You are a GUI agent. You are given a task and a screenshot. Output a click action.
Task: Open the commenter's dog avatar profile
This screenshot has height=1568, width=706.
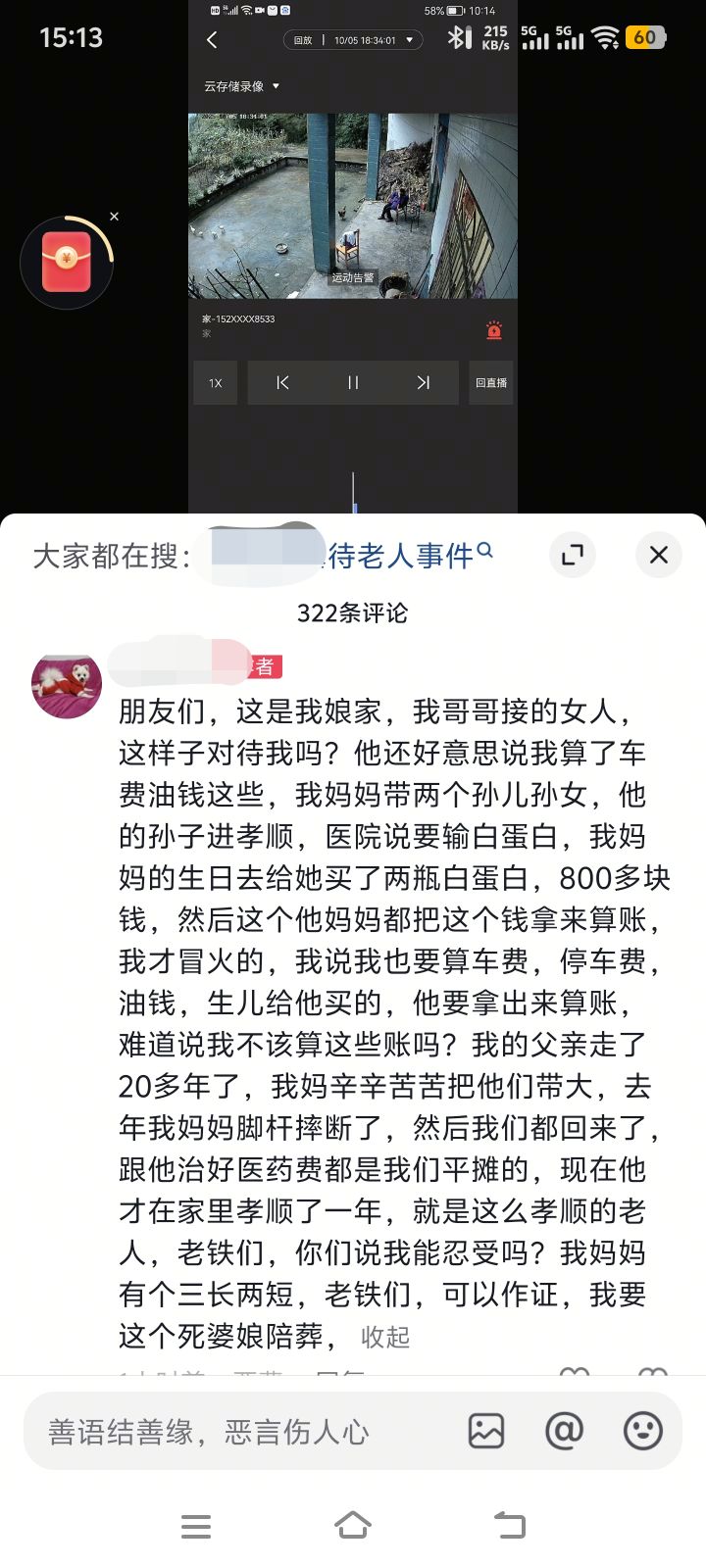67,684
